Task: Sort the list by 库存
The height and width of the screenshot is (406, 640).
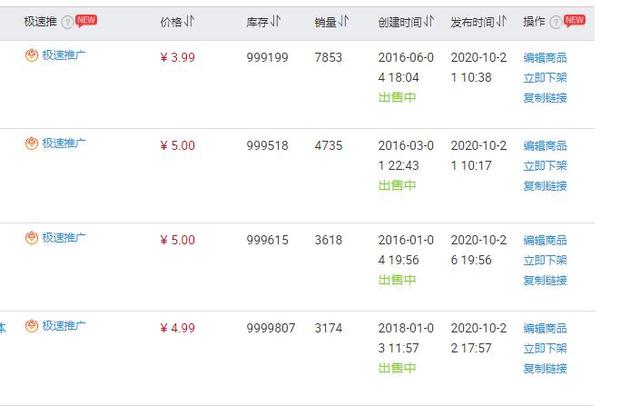Action: pyautogui.click(x=263, y=21)
